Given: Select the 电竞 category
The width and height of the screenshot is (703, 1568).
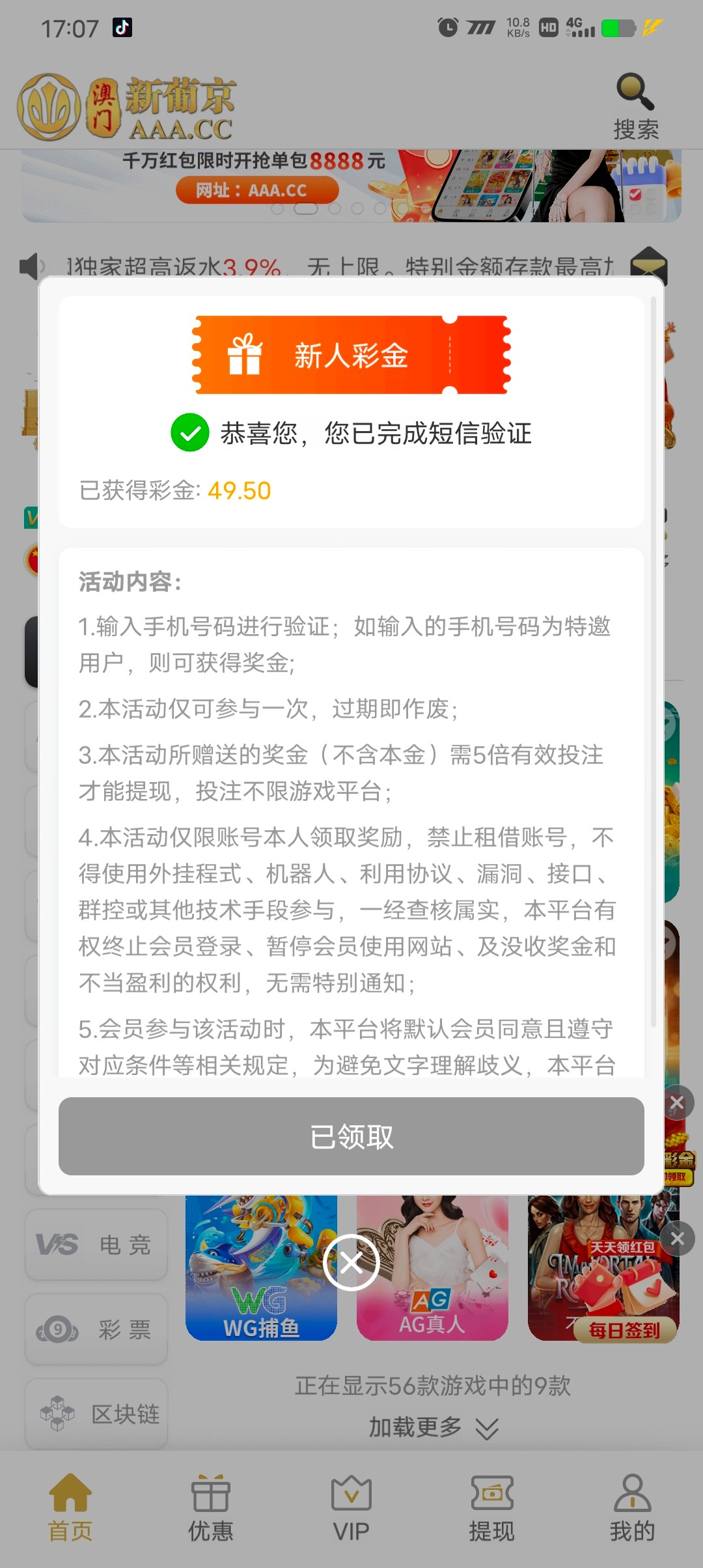Looking at the screenshot, I should (x=96, y=1244).
